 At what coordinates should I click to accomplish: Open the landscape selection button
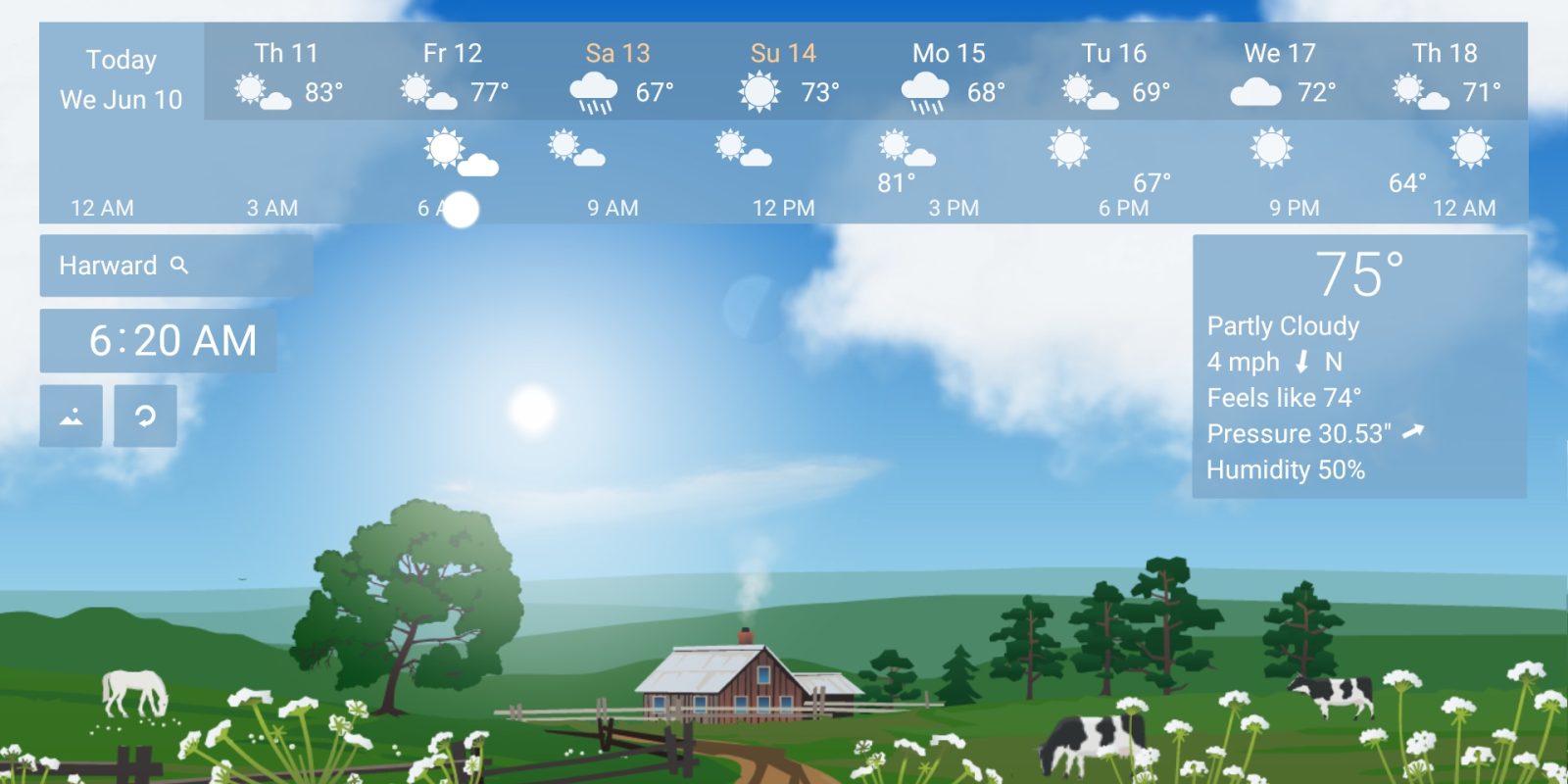72,416
